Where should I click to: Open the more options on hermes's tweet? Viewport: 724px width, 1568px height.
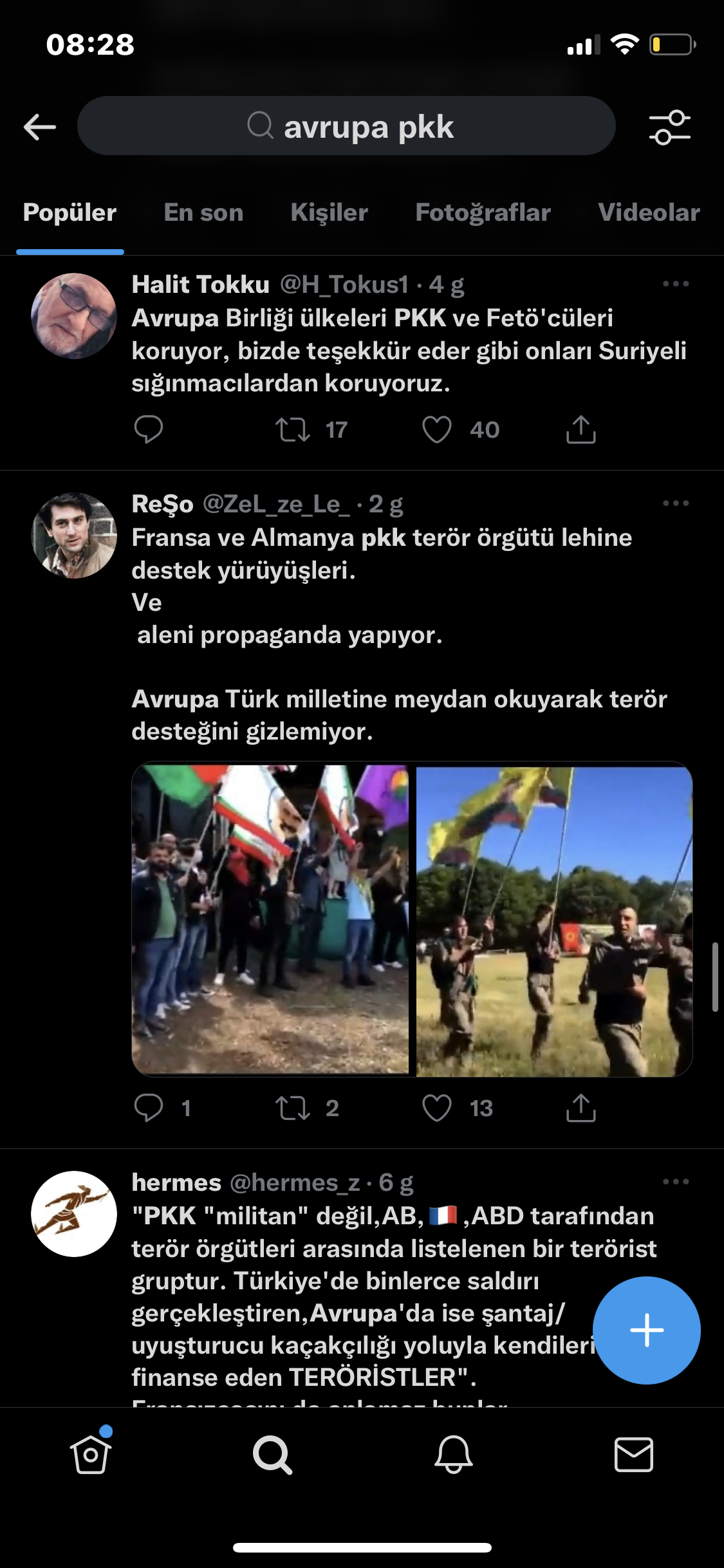(675, 1182)
